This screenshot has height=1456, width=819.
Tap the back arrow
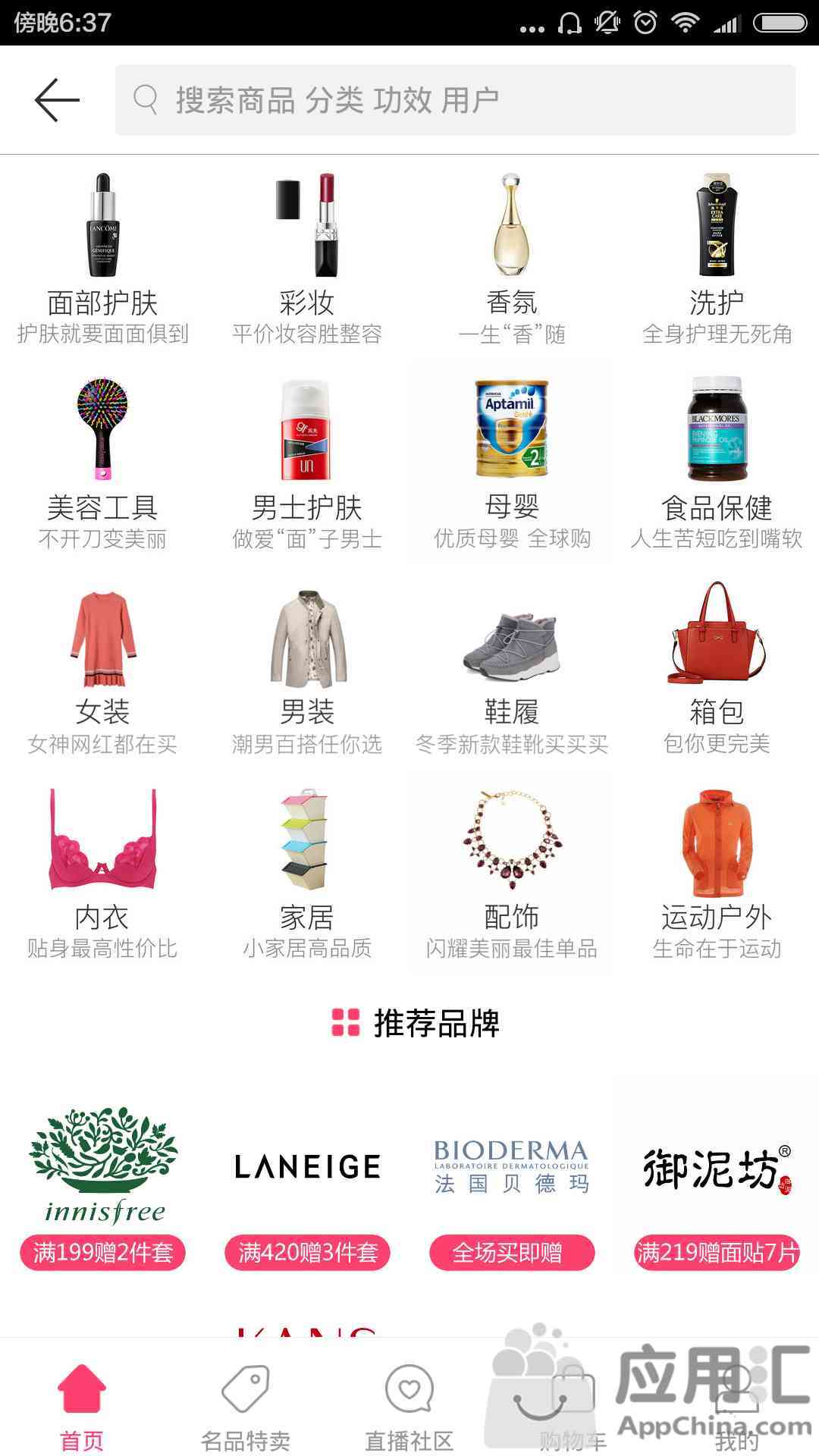coord(57,99)
